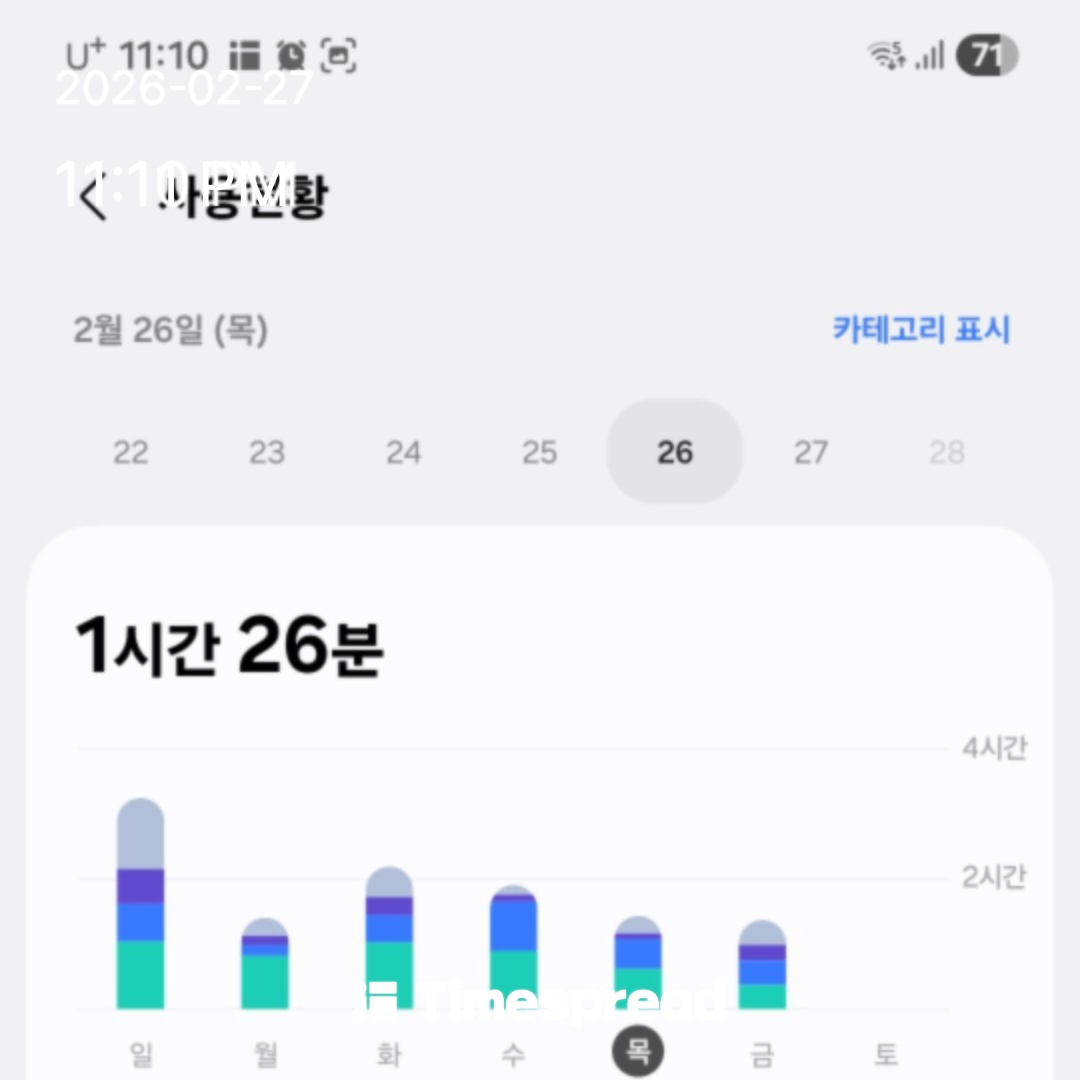
Task: Select the 화 (Tuesday) usage bar
Action: (389, 940)
